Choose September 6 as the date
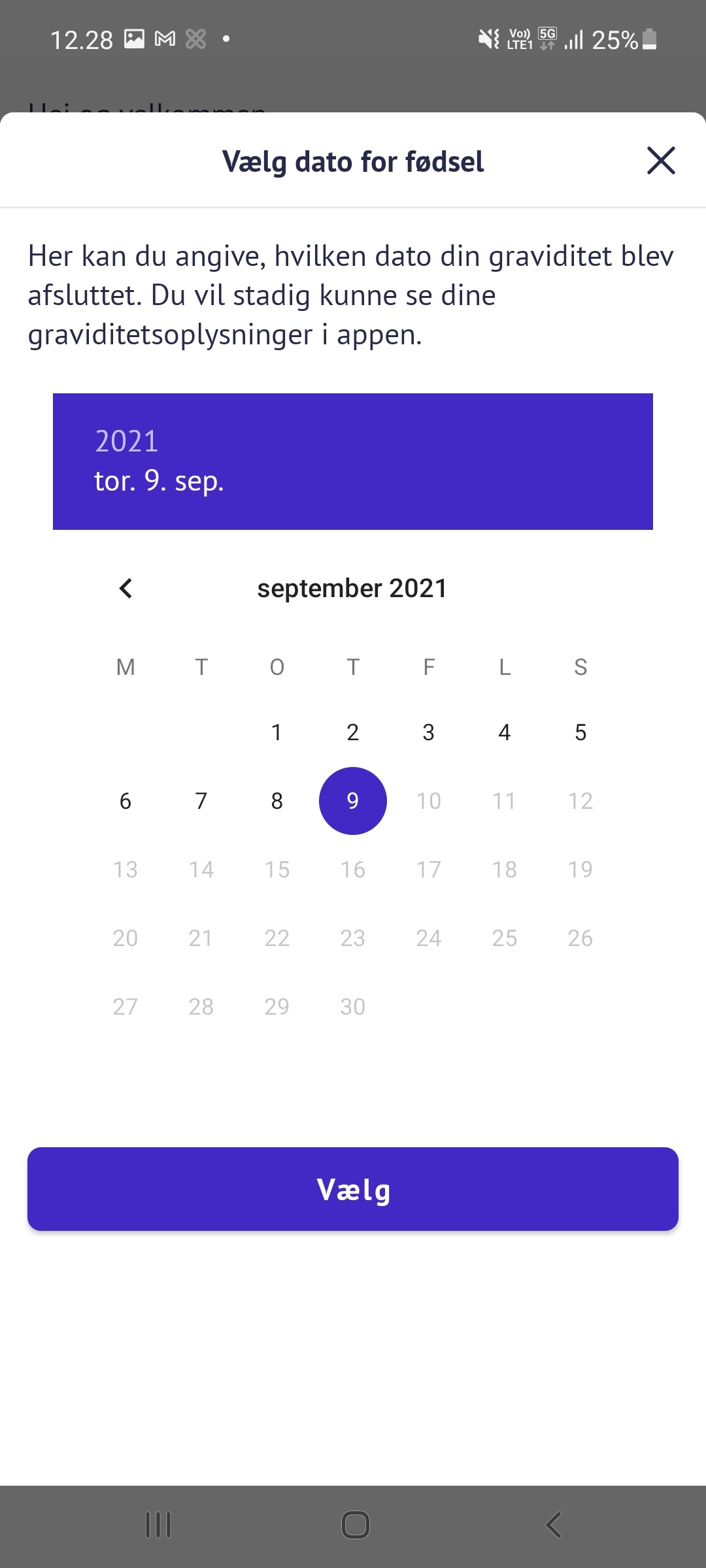The image size is (706, 1568). point(126,801)
